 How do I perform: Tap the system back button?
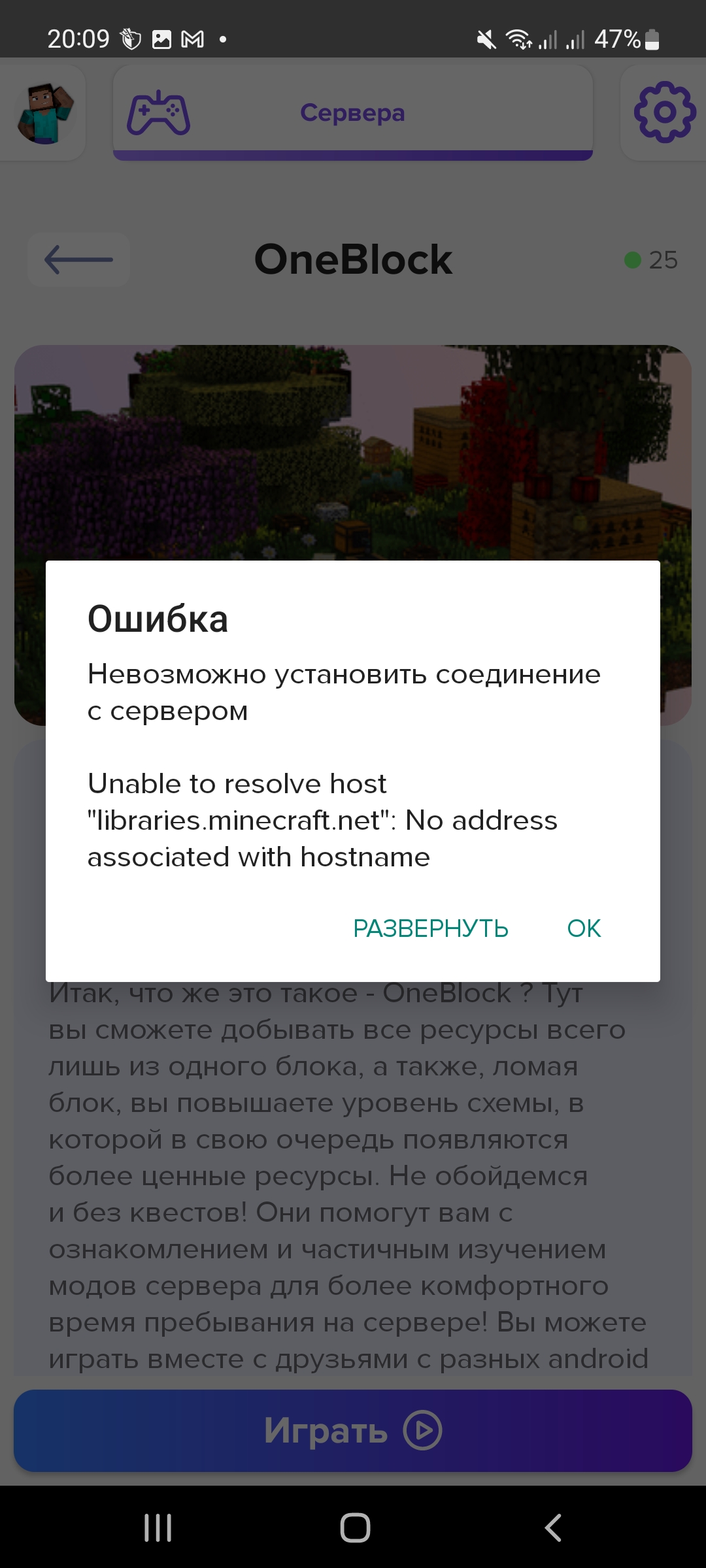coord(553,1527)
